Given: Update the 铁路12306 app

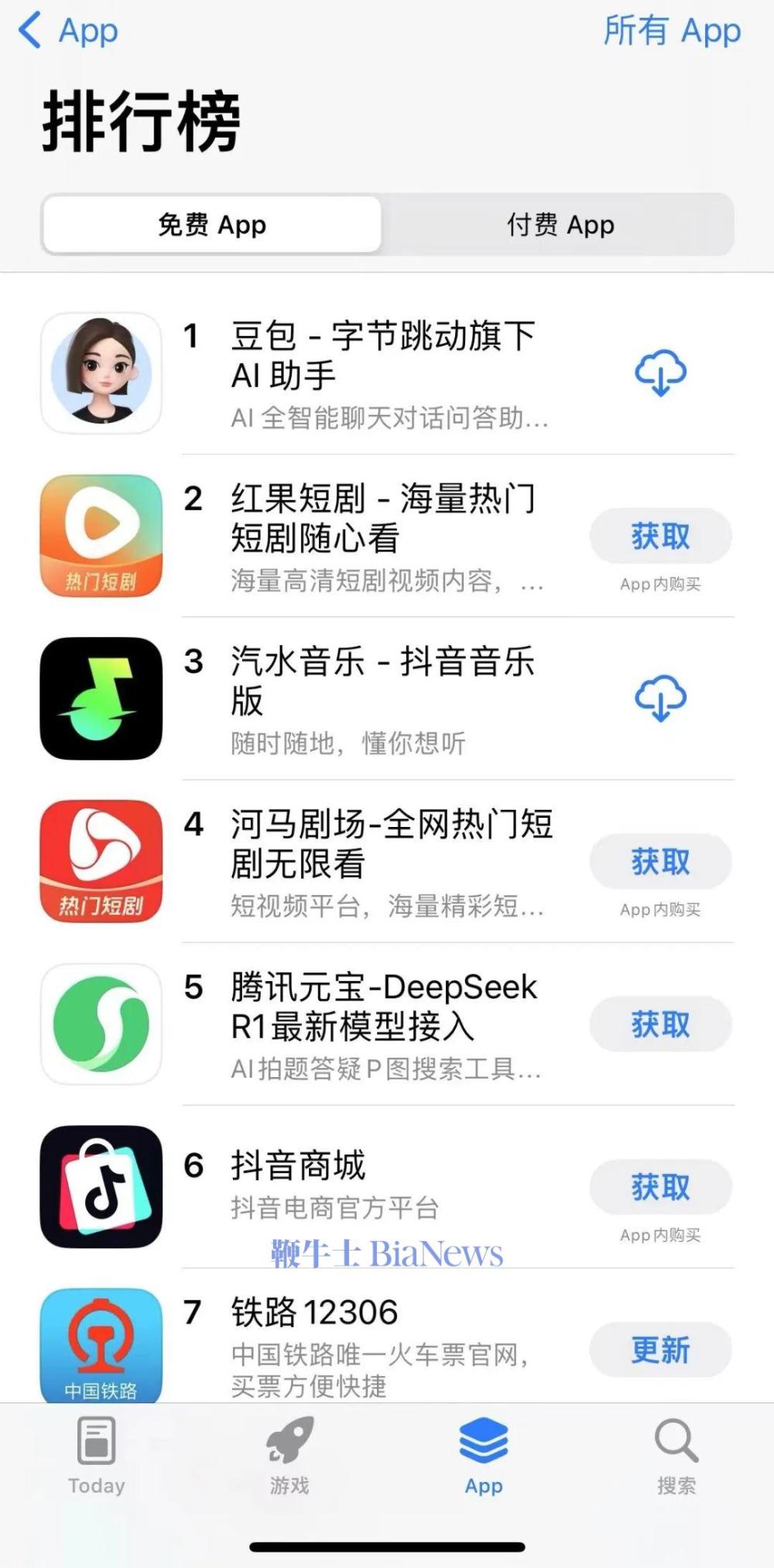Looking at the screenshot, I should 660,1350.
